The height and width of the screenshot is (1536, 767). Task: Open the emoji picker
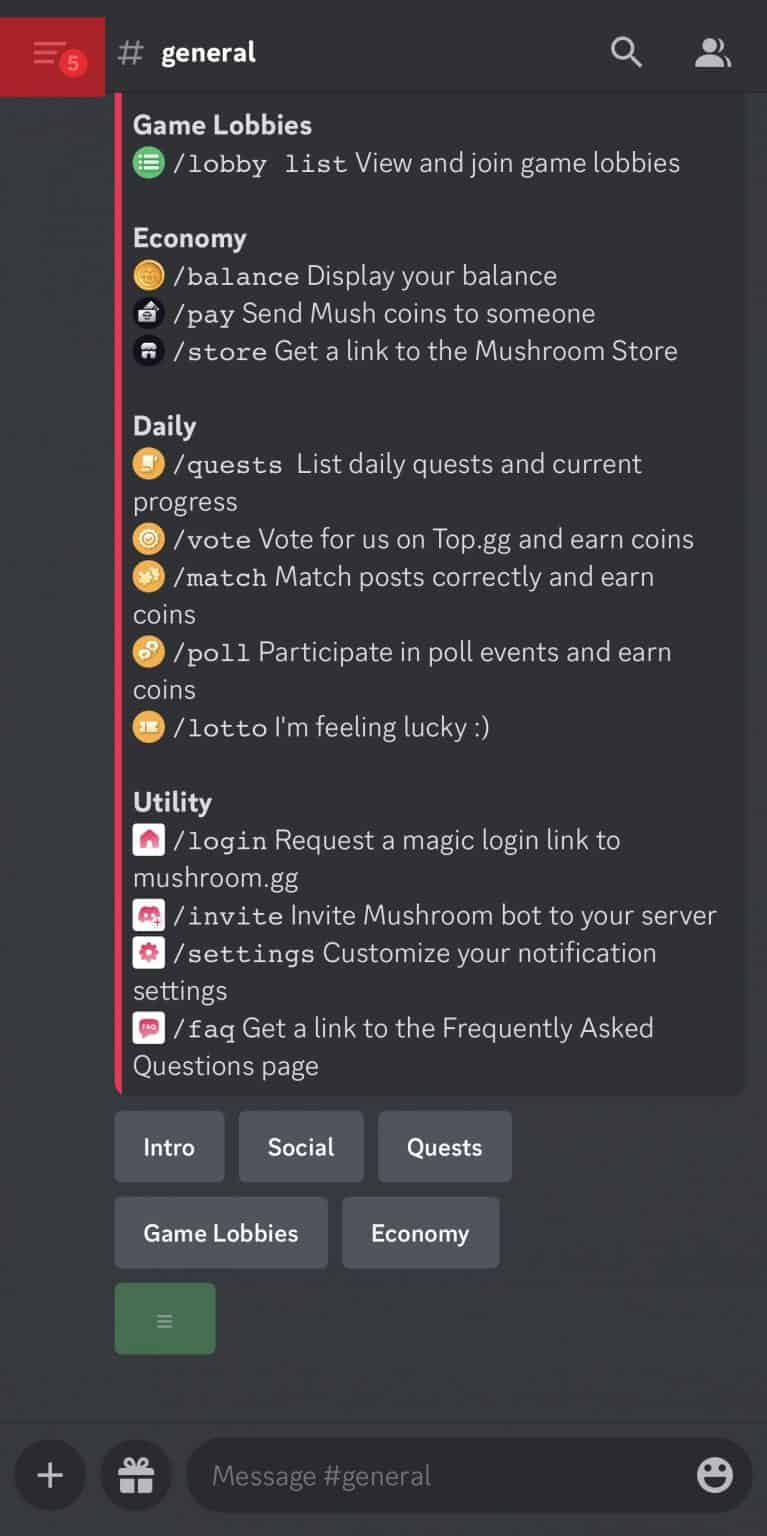point(714,1474)
